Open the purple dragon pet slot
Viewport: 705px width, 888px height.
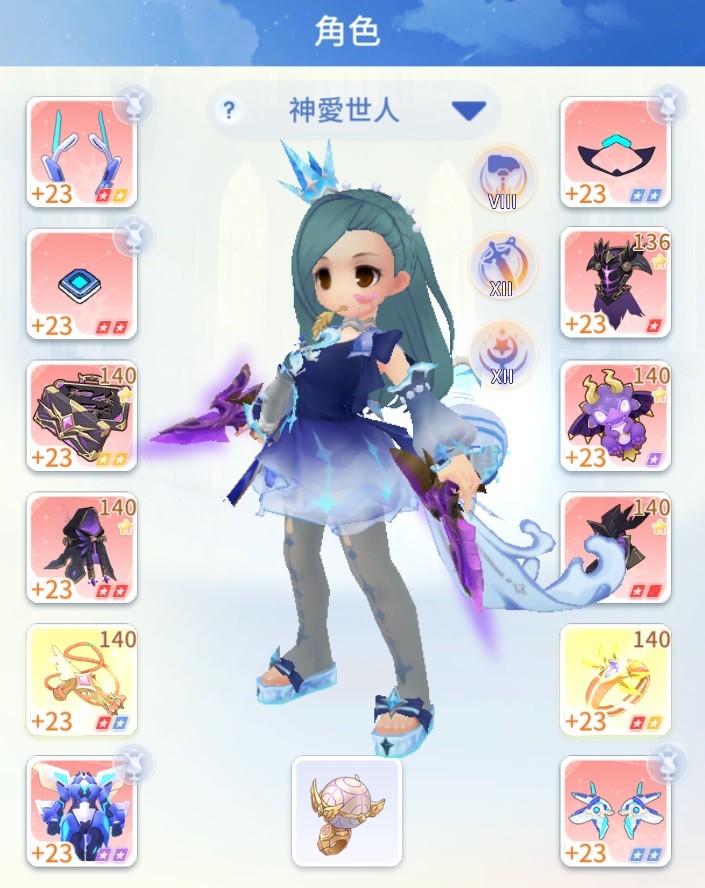pos(615,416)
